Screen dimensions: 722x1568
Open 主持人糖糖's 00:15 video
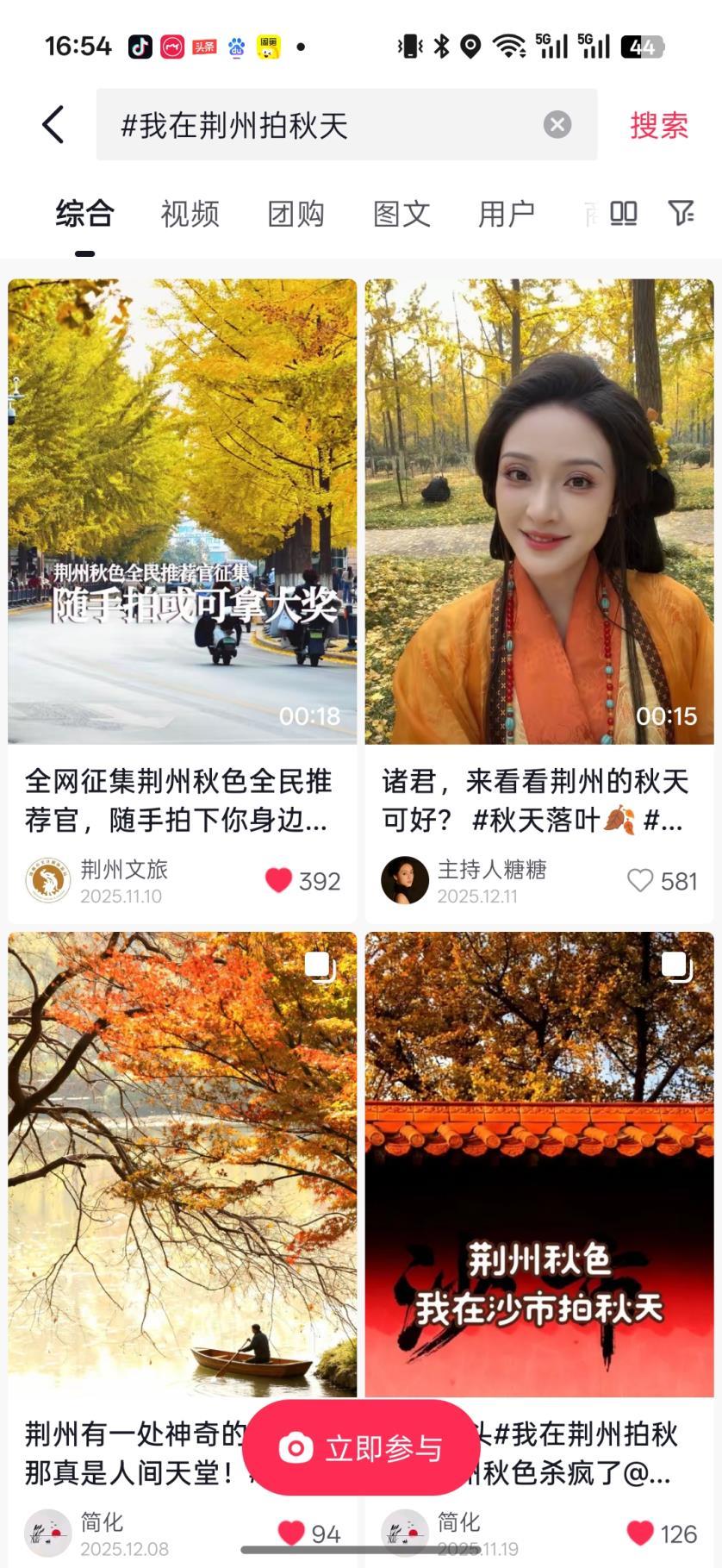[538, 510]
